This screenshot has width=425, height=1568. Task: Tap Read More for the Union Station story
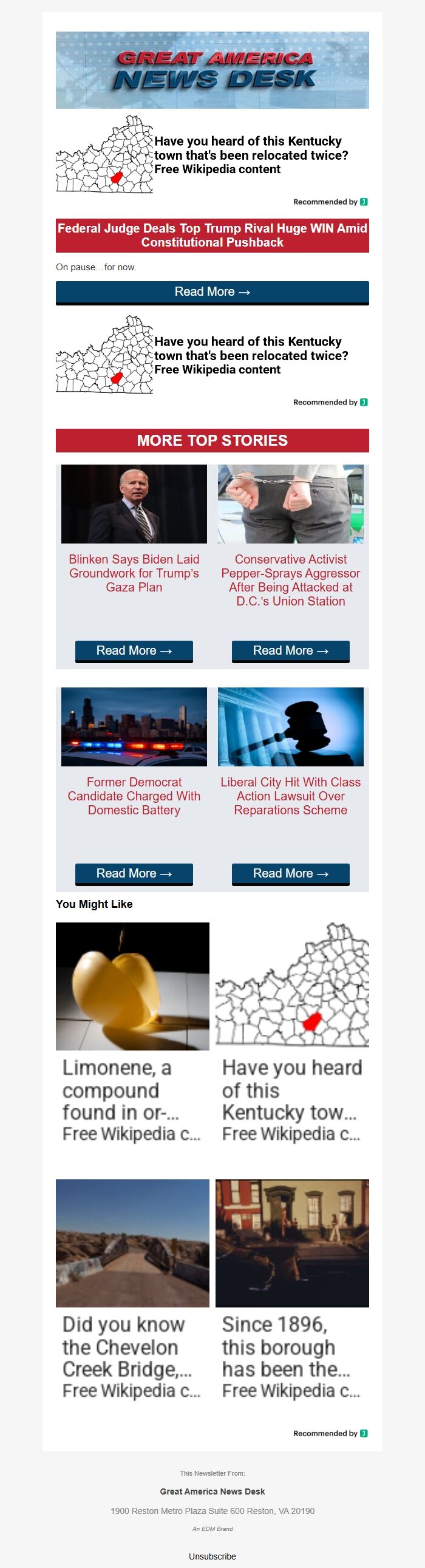click(290, 650)
